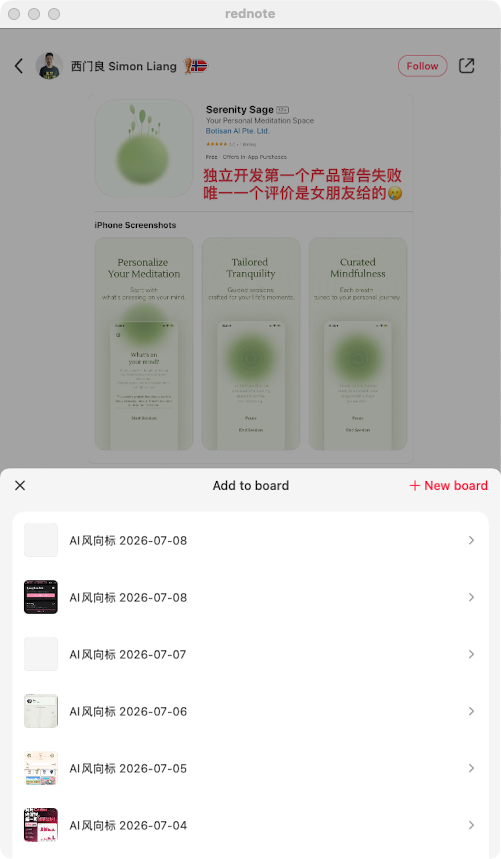Close the Add to board sheet
This screenshot has height=859, width=501.
pos(20,485)
